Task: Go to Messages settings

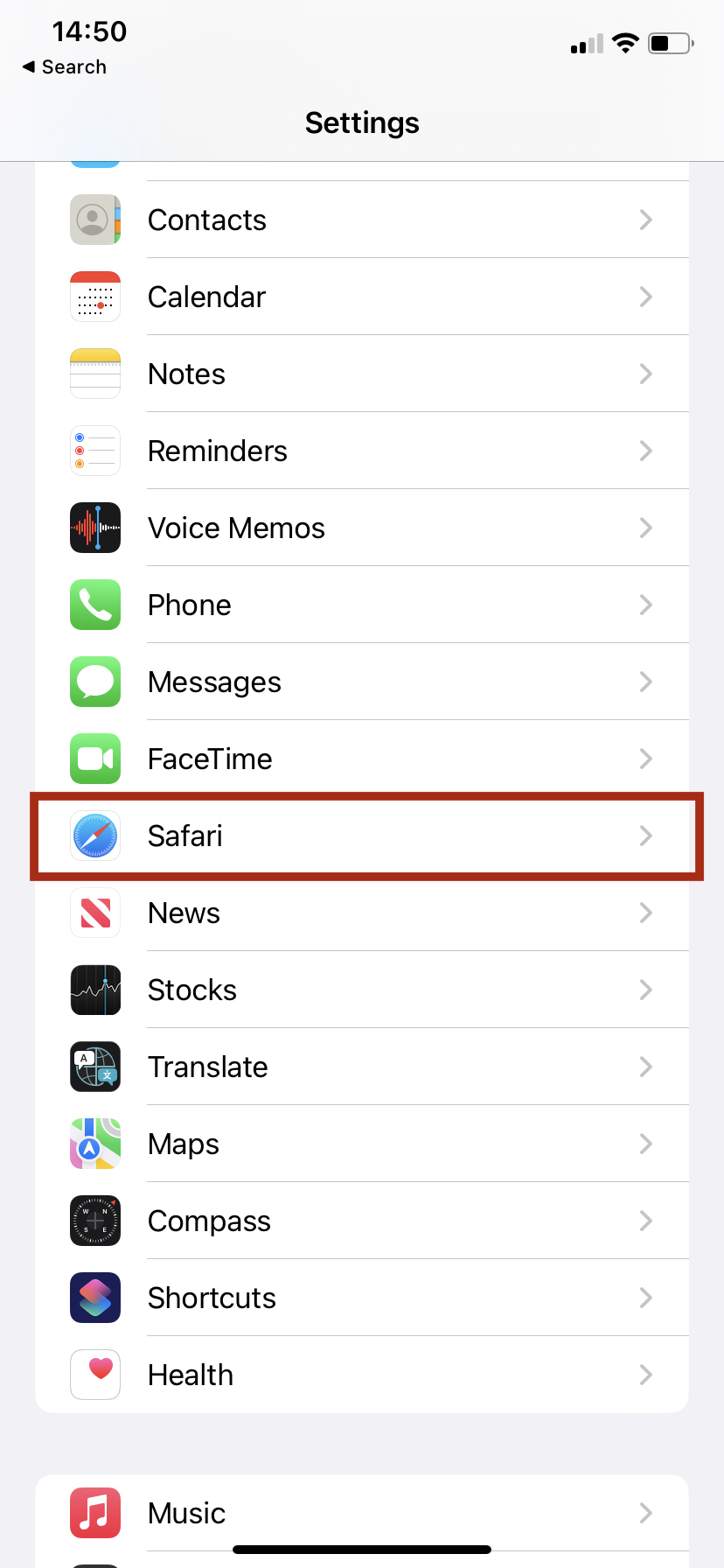Action: (361, 682)
